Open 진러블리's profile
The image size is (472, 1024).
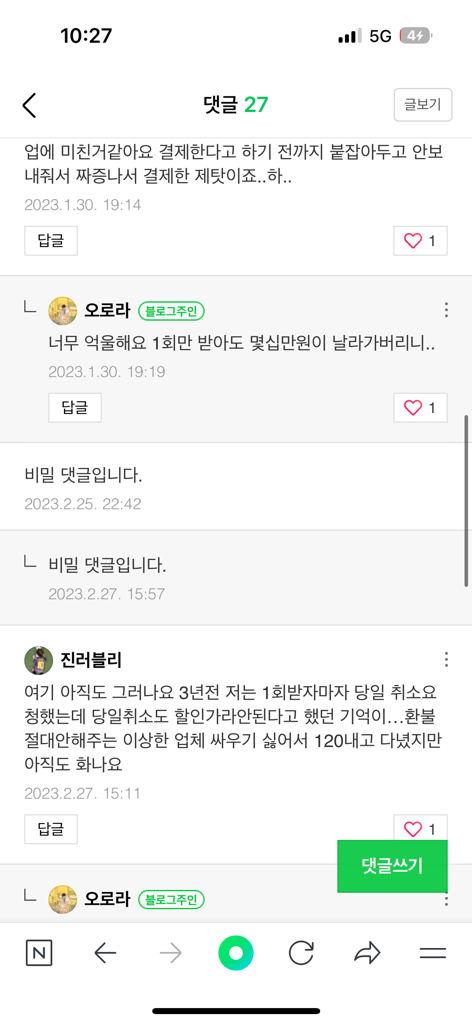[39, 660]
